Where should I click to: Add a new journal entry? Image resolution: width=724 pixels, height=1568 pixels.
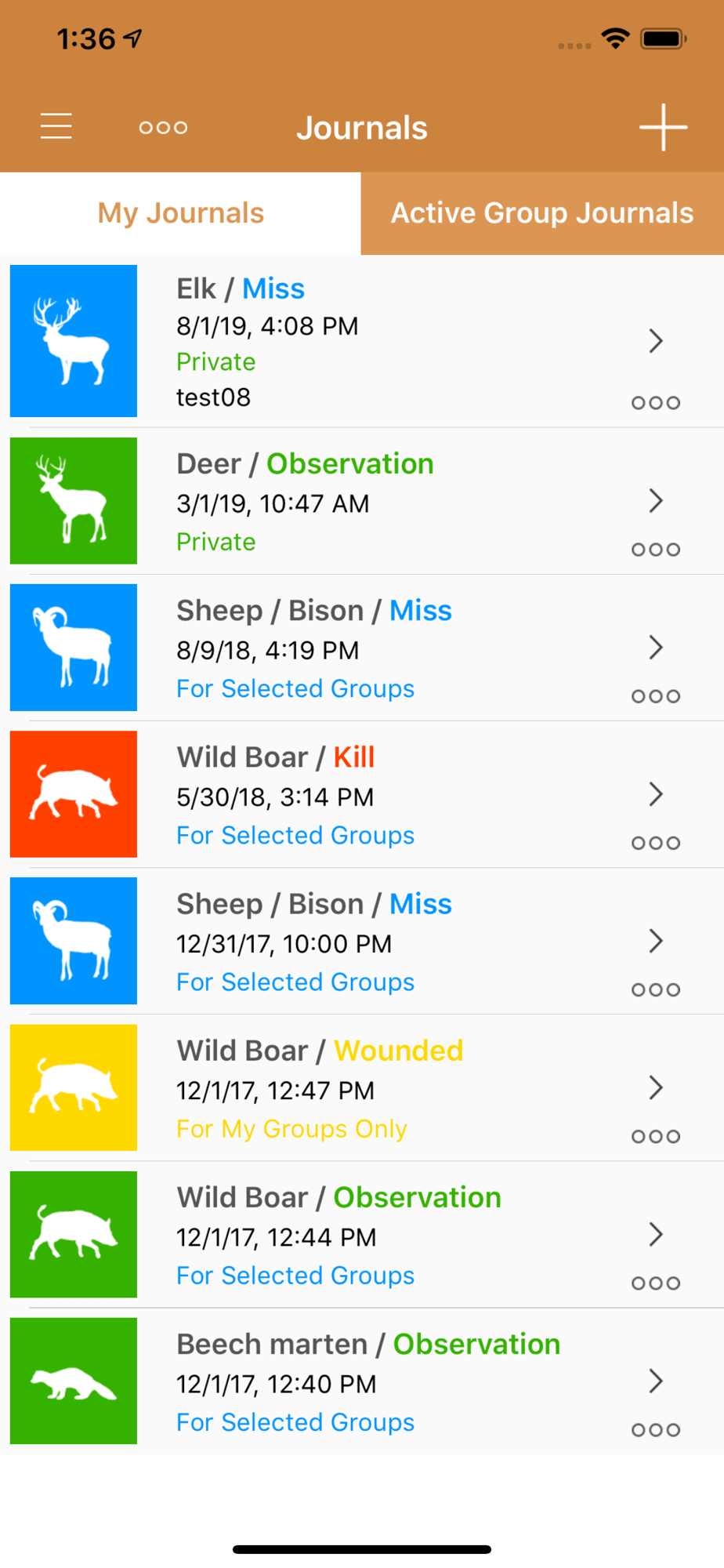point(663,127)
